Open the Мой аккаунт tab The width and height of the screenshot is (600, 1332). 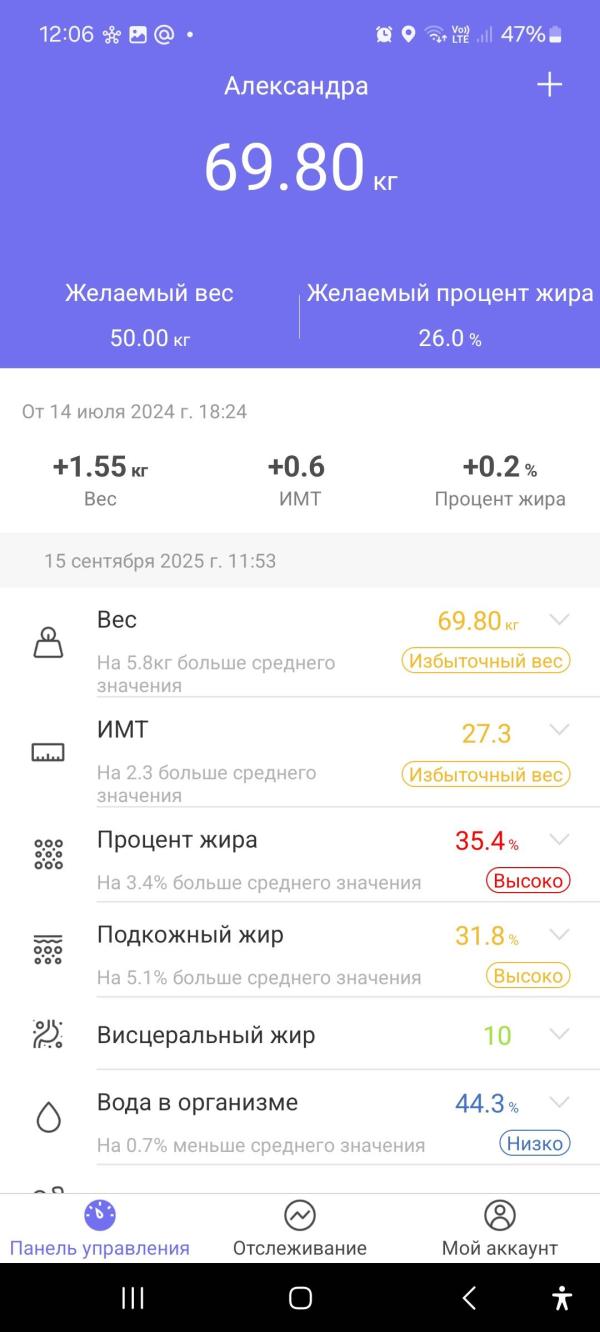tap(499, 1228)
